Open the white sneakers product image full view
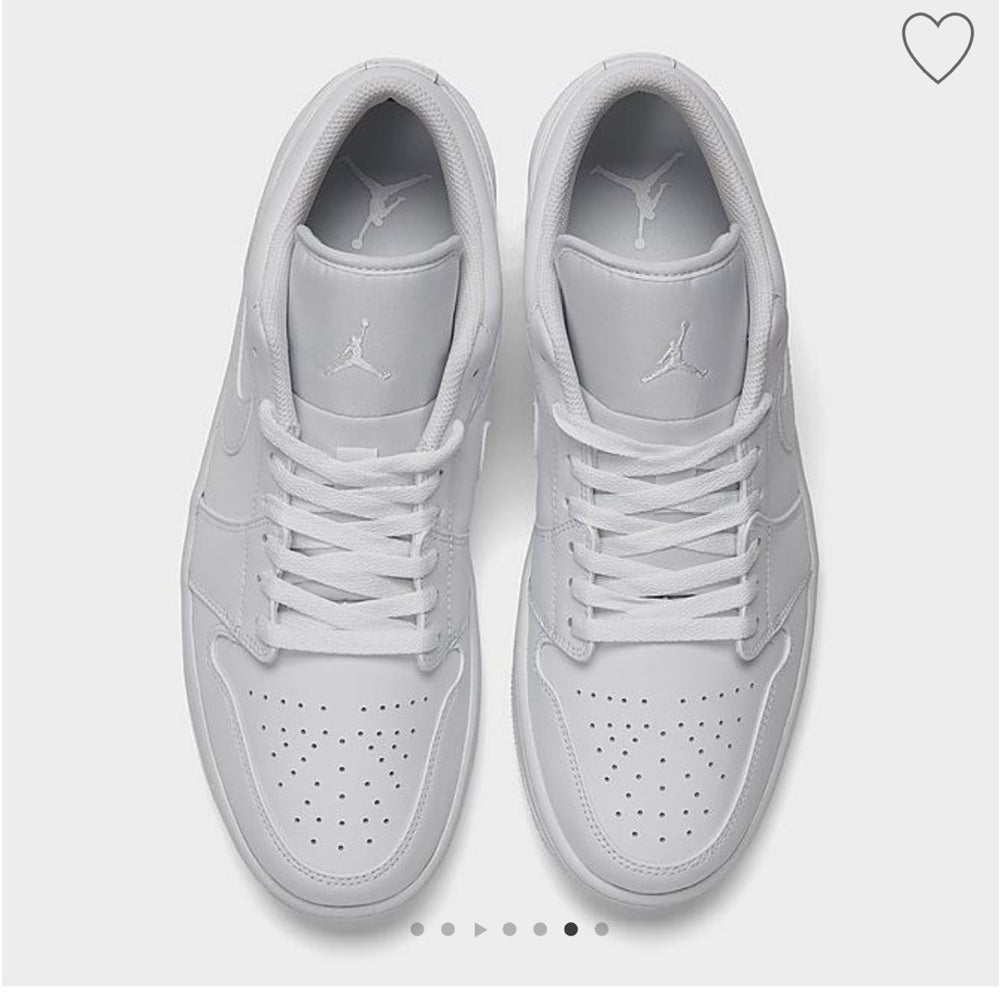 (500, 480)
